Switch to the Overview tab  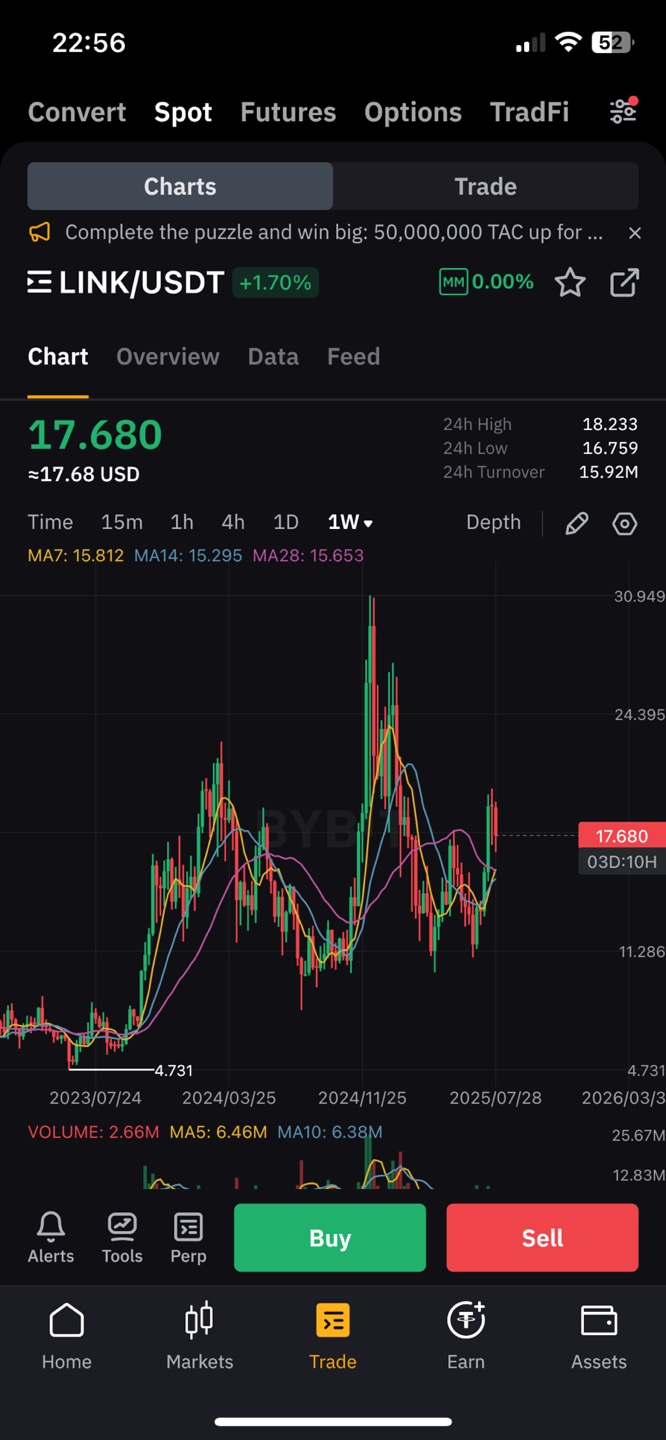click(167, 357)
